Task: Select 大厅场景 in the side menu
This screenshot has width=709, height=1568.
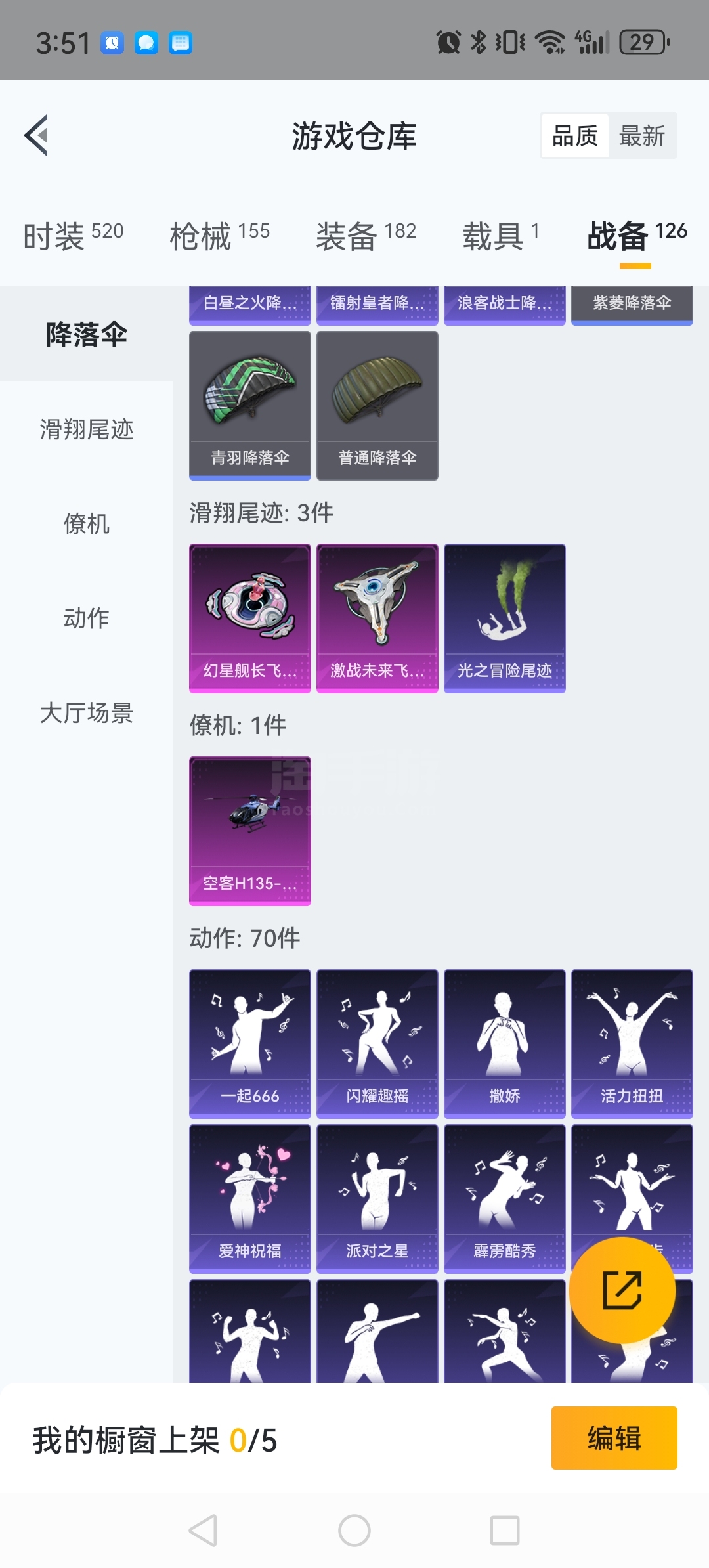Action: coord(87,713)
